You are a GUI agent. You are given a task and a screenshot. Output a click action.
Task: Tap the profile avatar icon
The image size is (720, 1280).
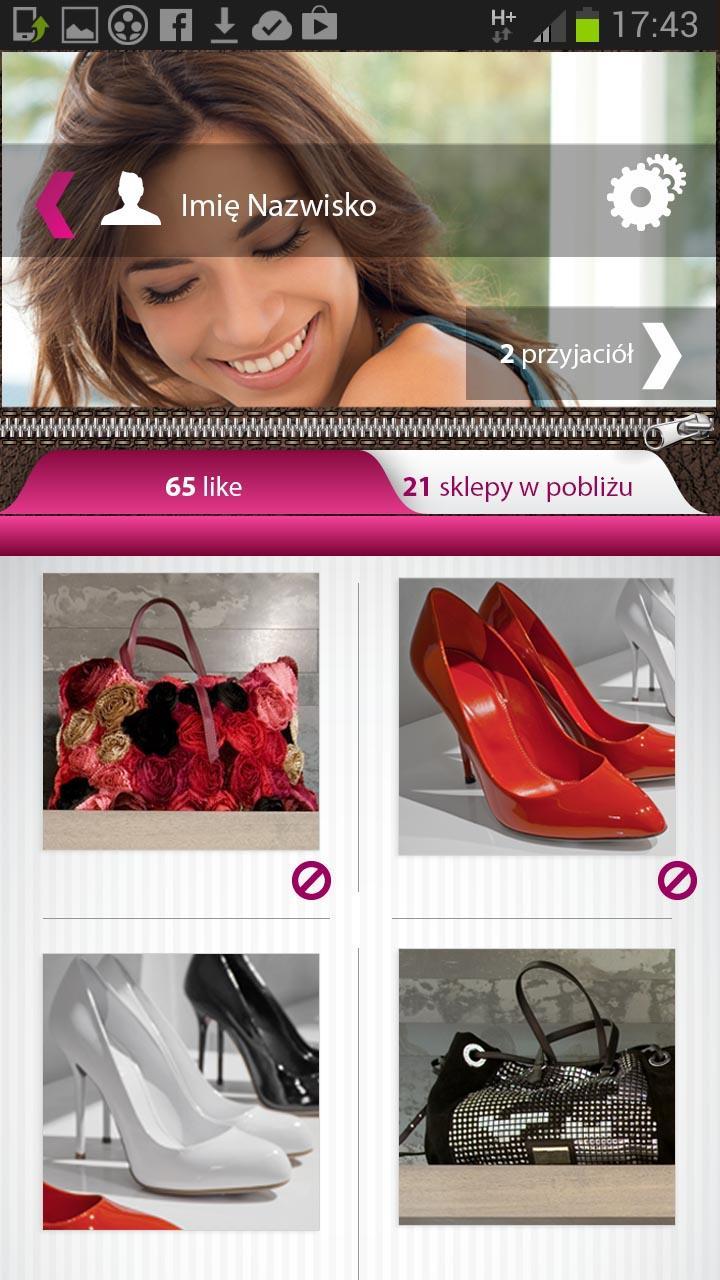pyautogui.click(x=131, y=199)
